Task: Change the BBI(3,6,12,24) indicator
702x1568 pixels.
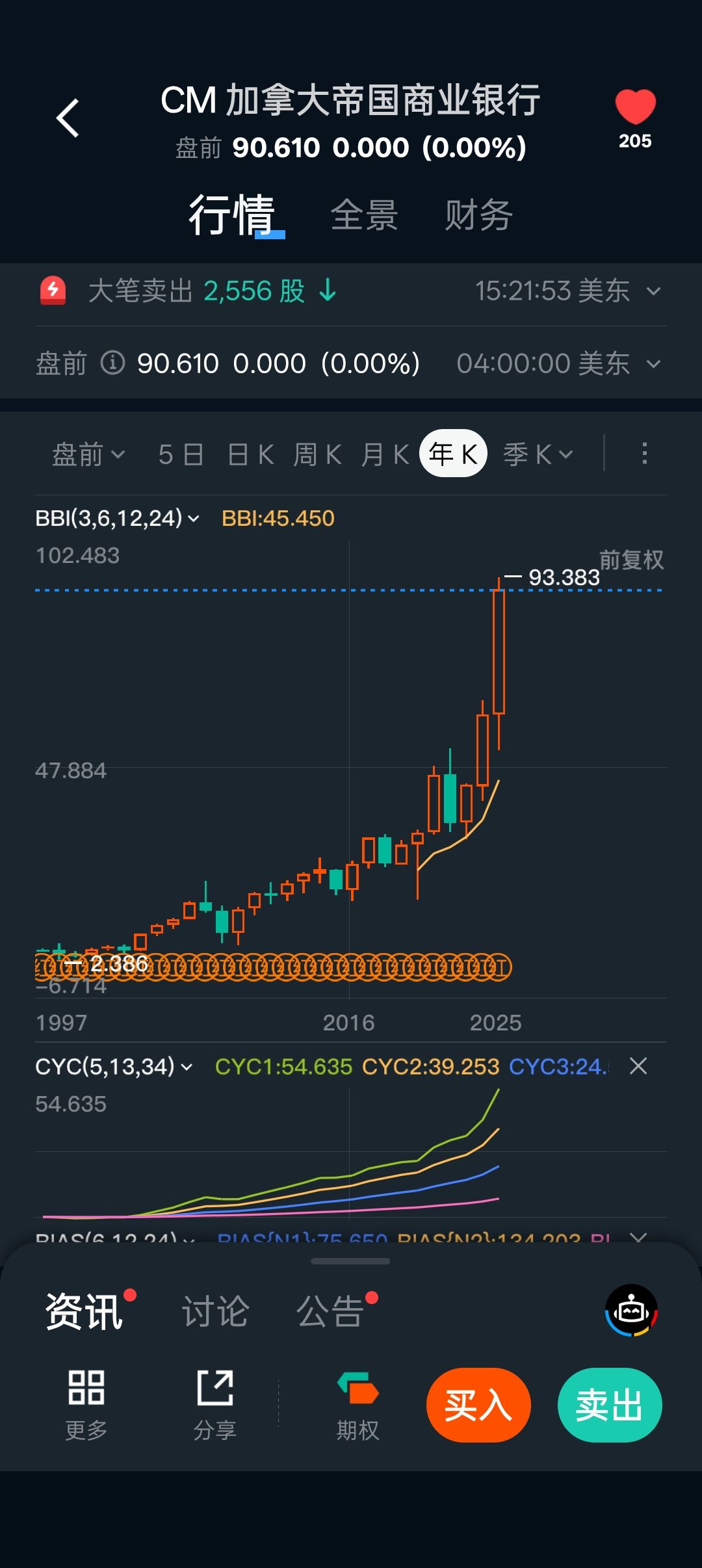Action: pos(118,519)
